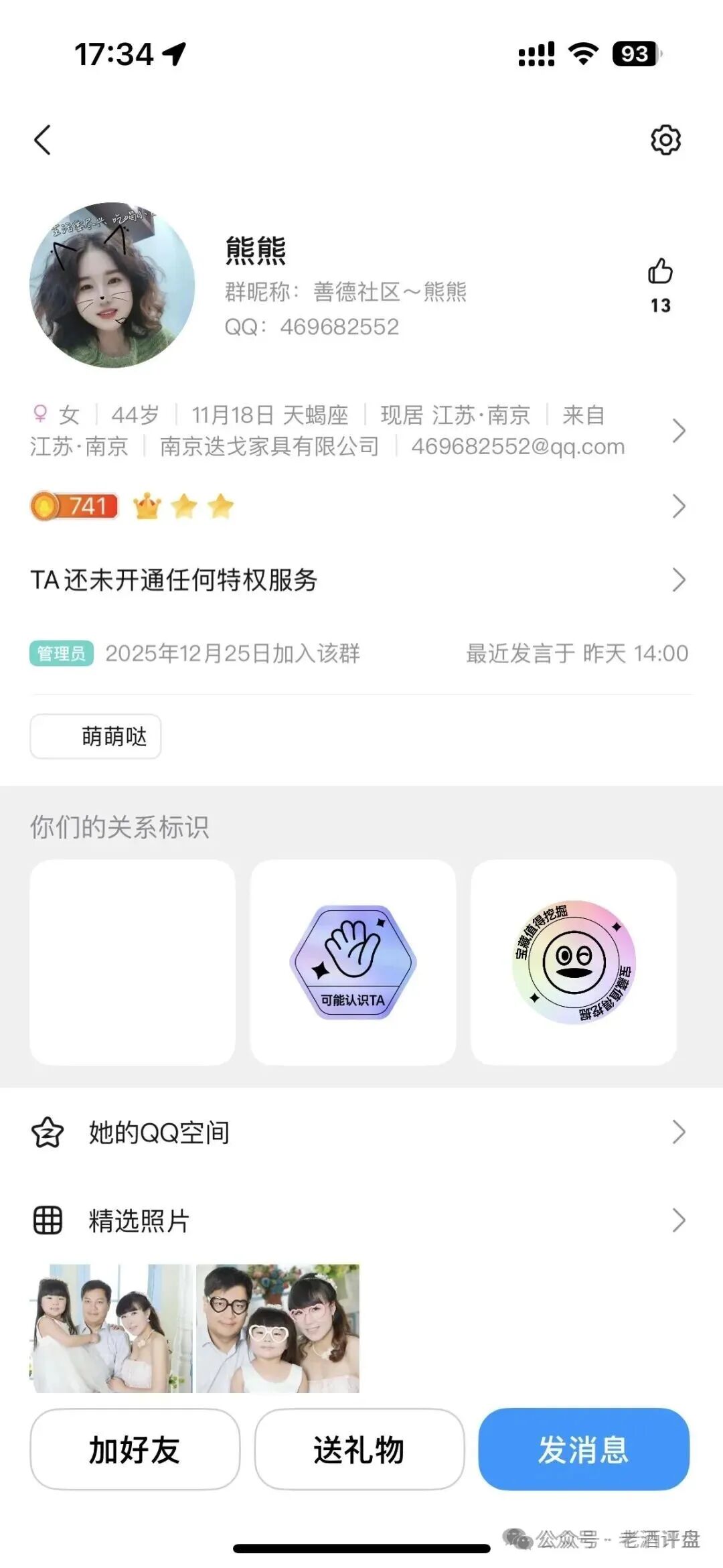The height and width of the screenshot is (1568, 723).
Task: View the first featured family photo
Action: point(111,1328)
